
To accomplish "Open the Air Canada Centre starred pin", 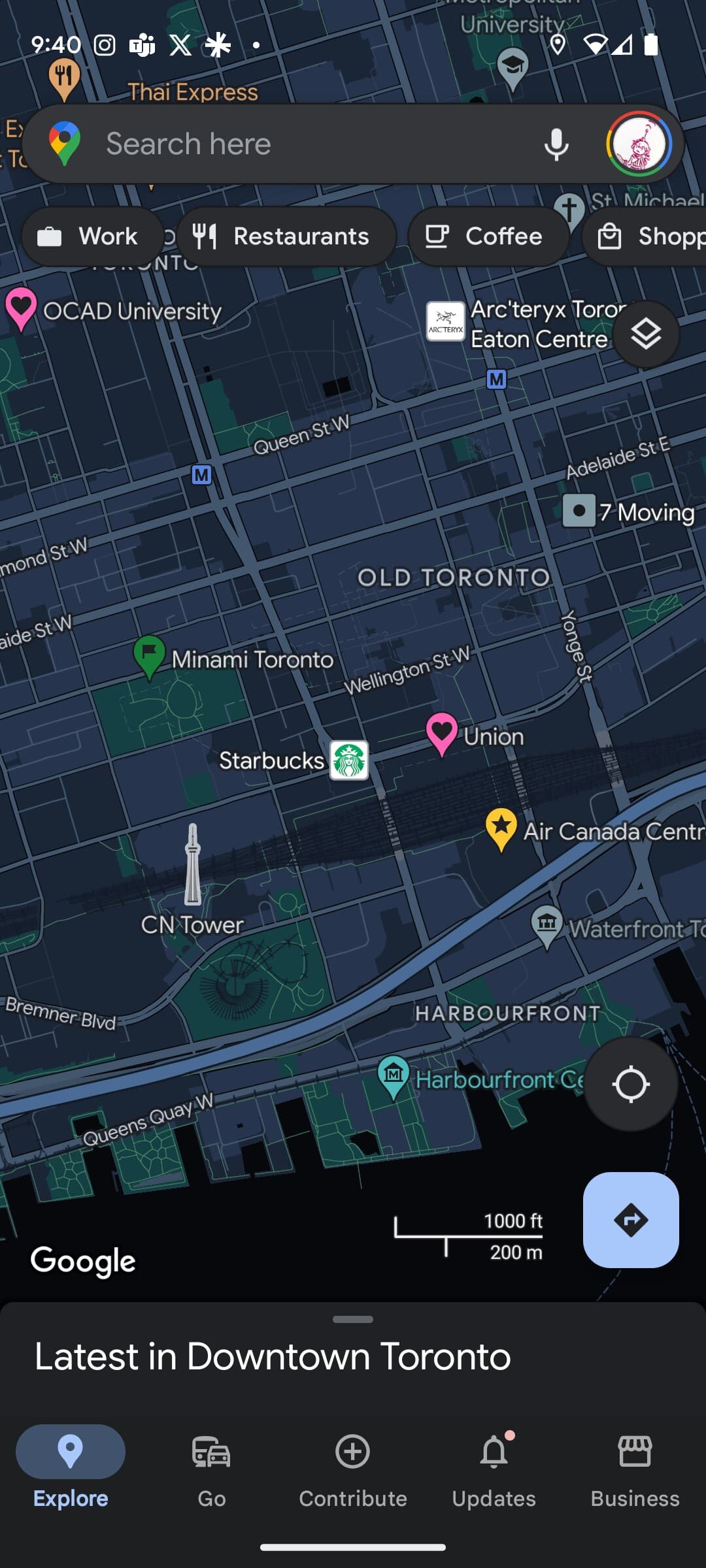I will point(501,828).
